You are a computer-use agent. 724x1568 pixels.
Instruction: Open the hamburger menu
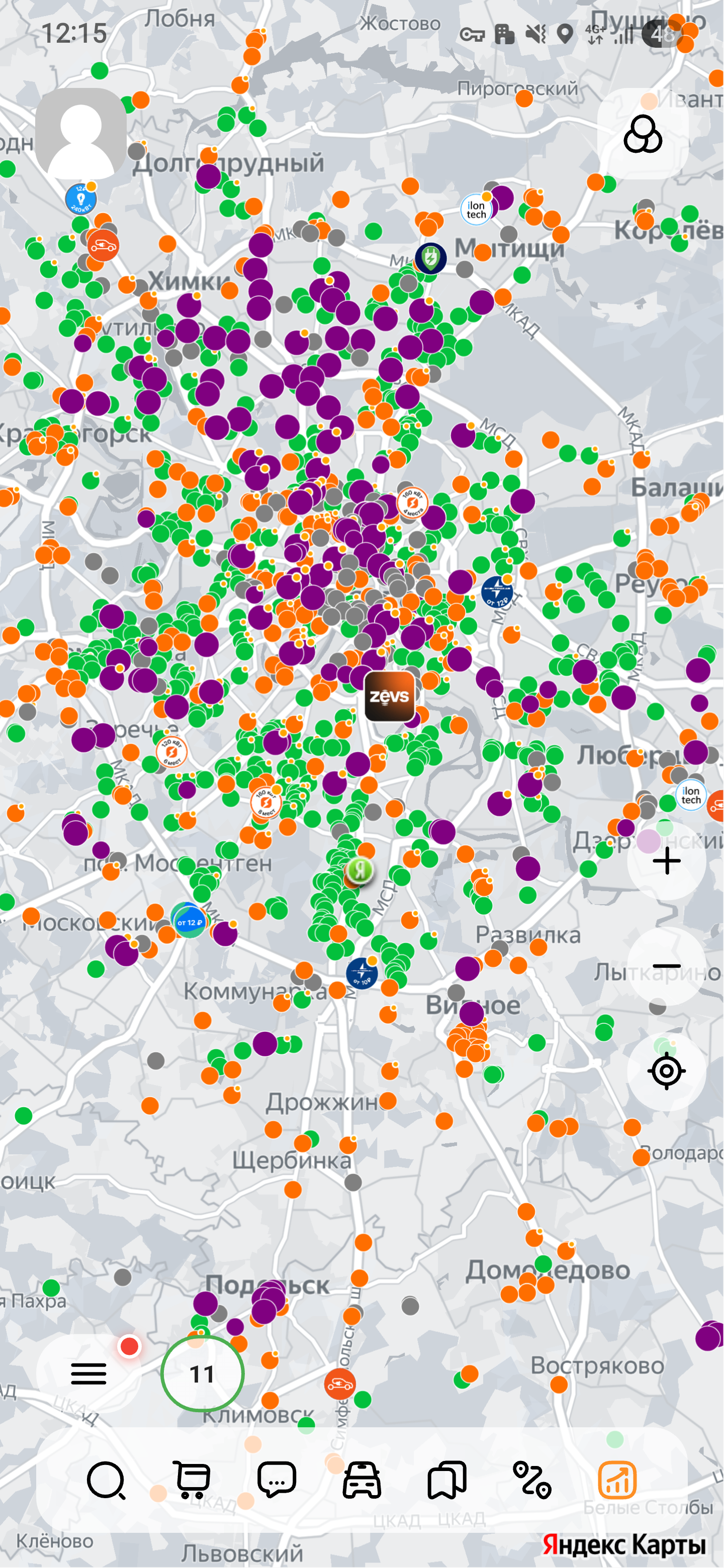[x=89, y=1374]
